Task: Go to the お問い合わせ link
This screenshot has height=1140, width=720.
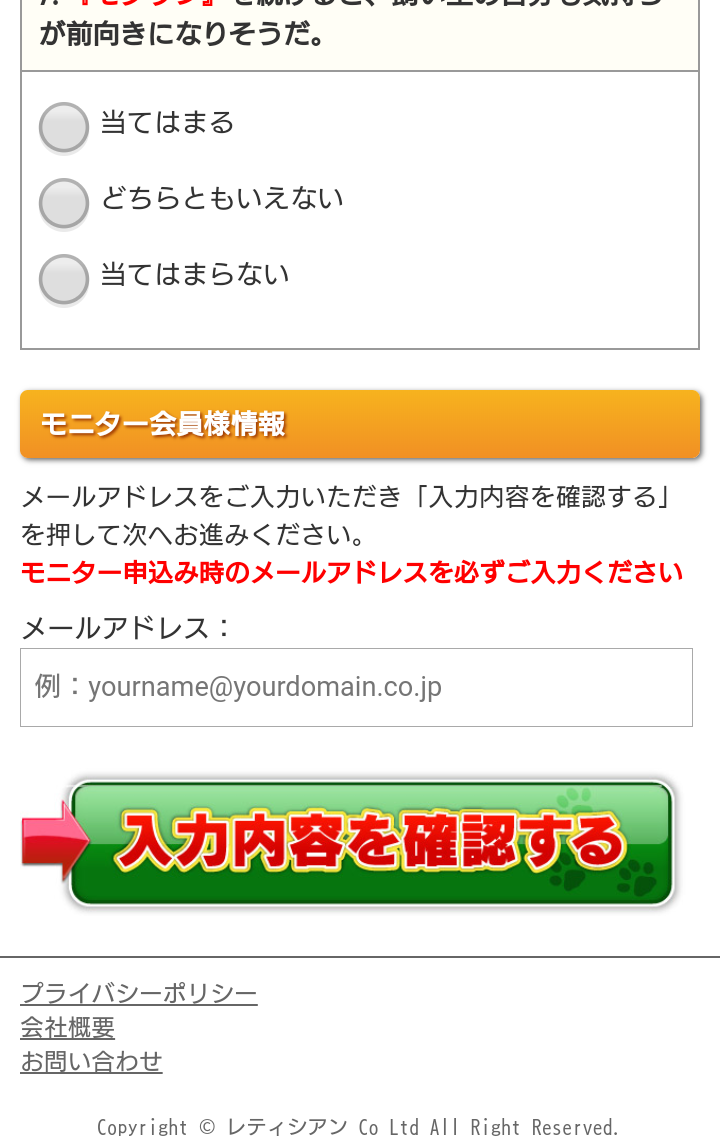Action: (x=91, y=1061)
